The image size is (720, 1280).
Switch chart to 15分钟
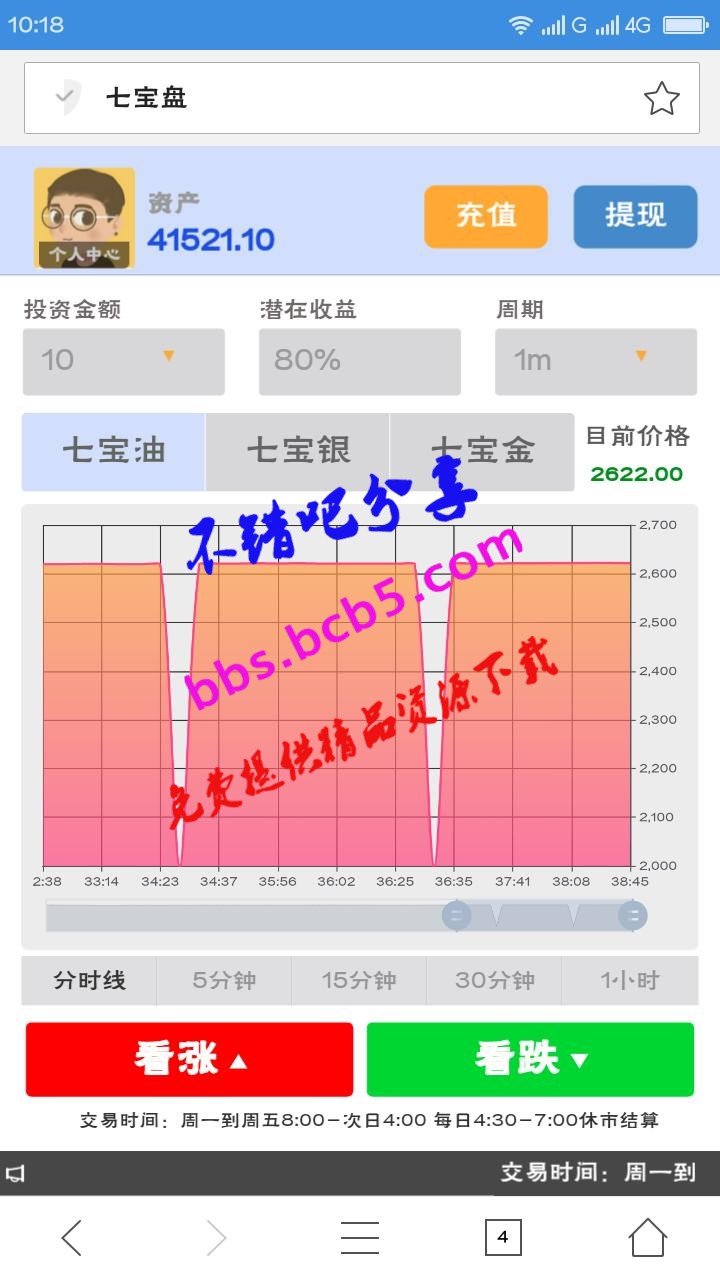tap(359, 981)
